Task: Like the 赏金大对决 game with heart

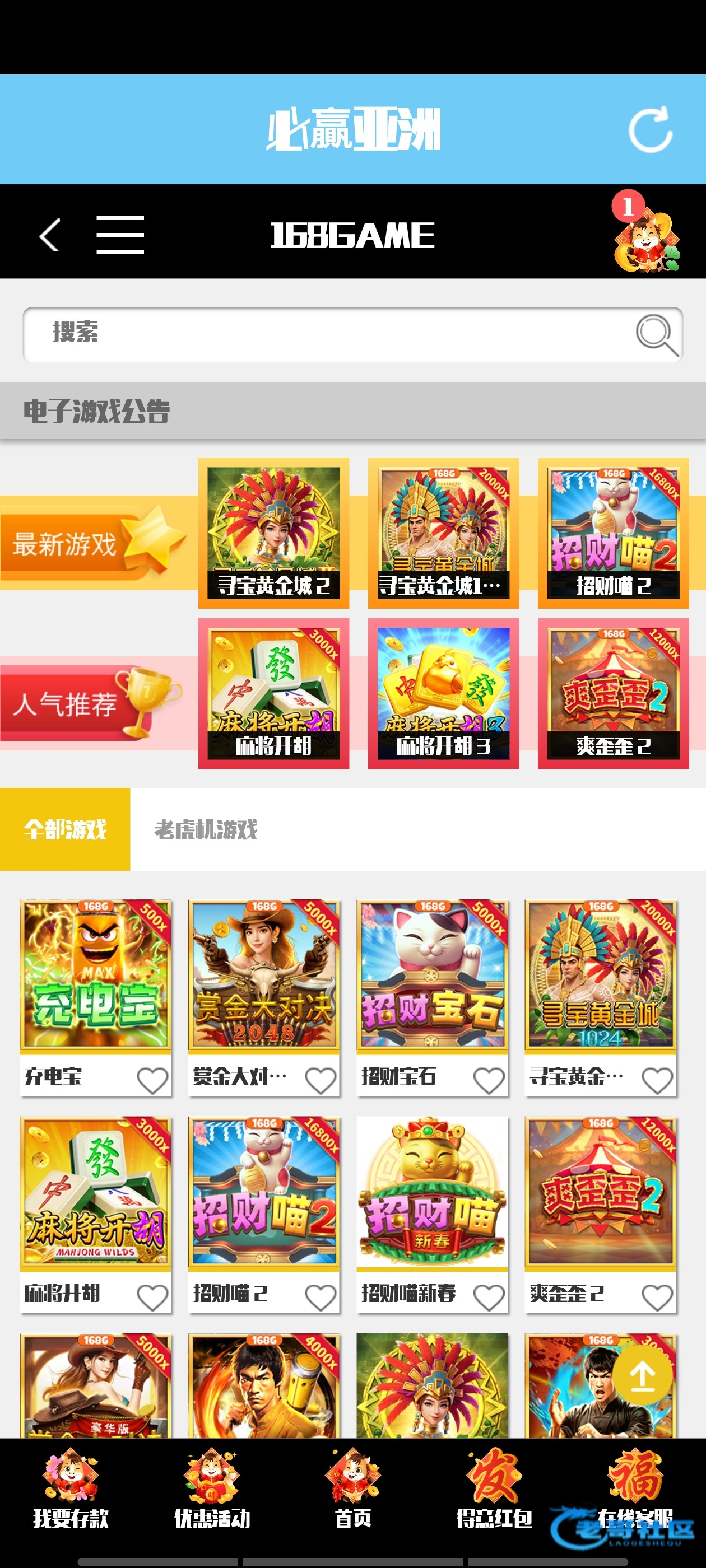Action: click(x=321, y=1080)
